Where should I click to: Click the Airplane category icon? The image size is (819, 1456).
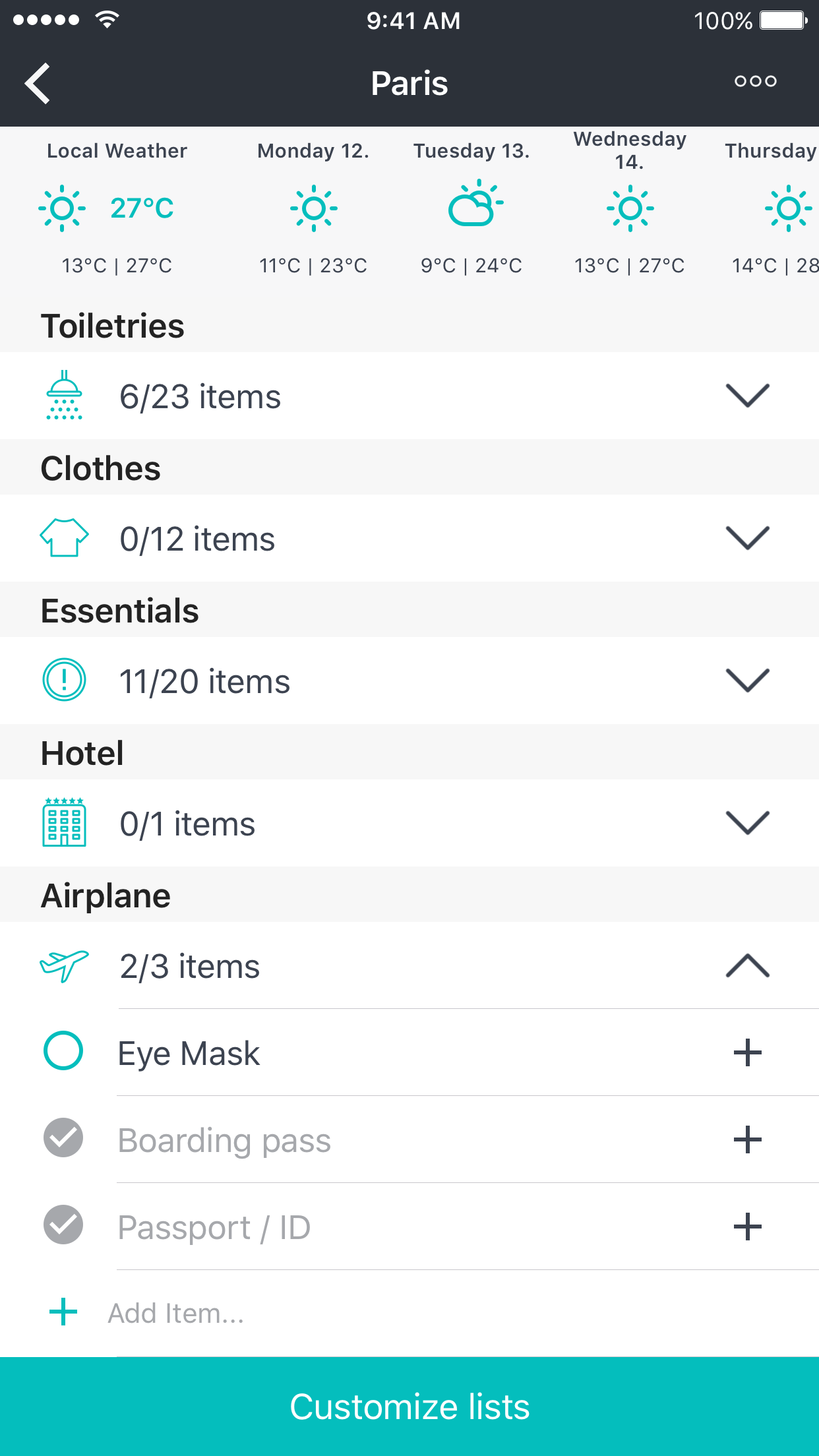coord(63,965)
